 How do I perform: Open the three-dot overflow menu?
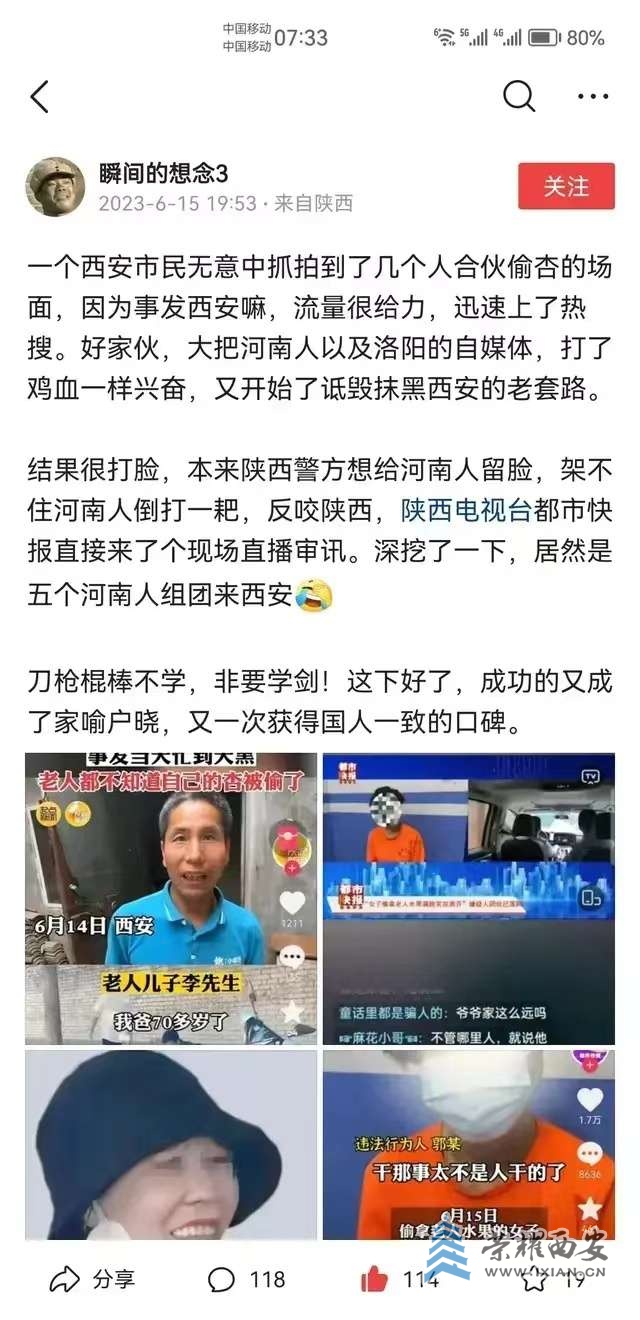pyautogui.click(x=593, y=97)
